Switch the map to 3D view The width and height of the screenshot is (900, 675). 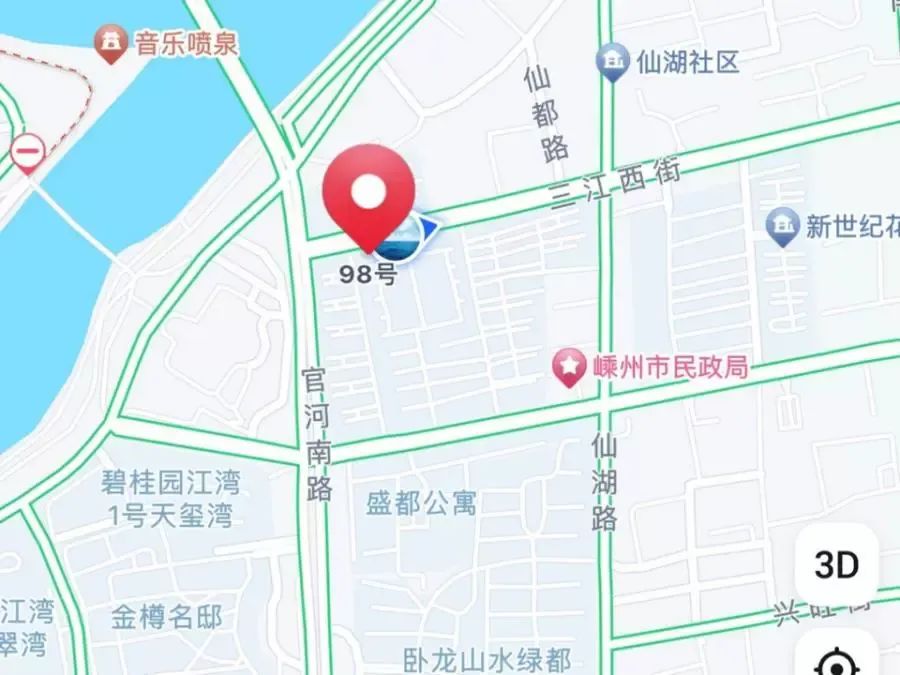[x=836, y=565]
